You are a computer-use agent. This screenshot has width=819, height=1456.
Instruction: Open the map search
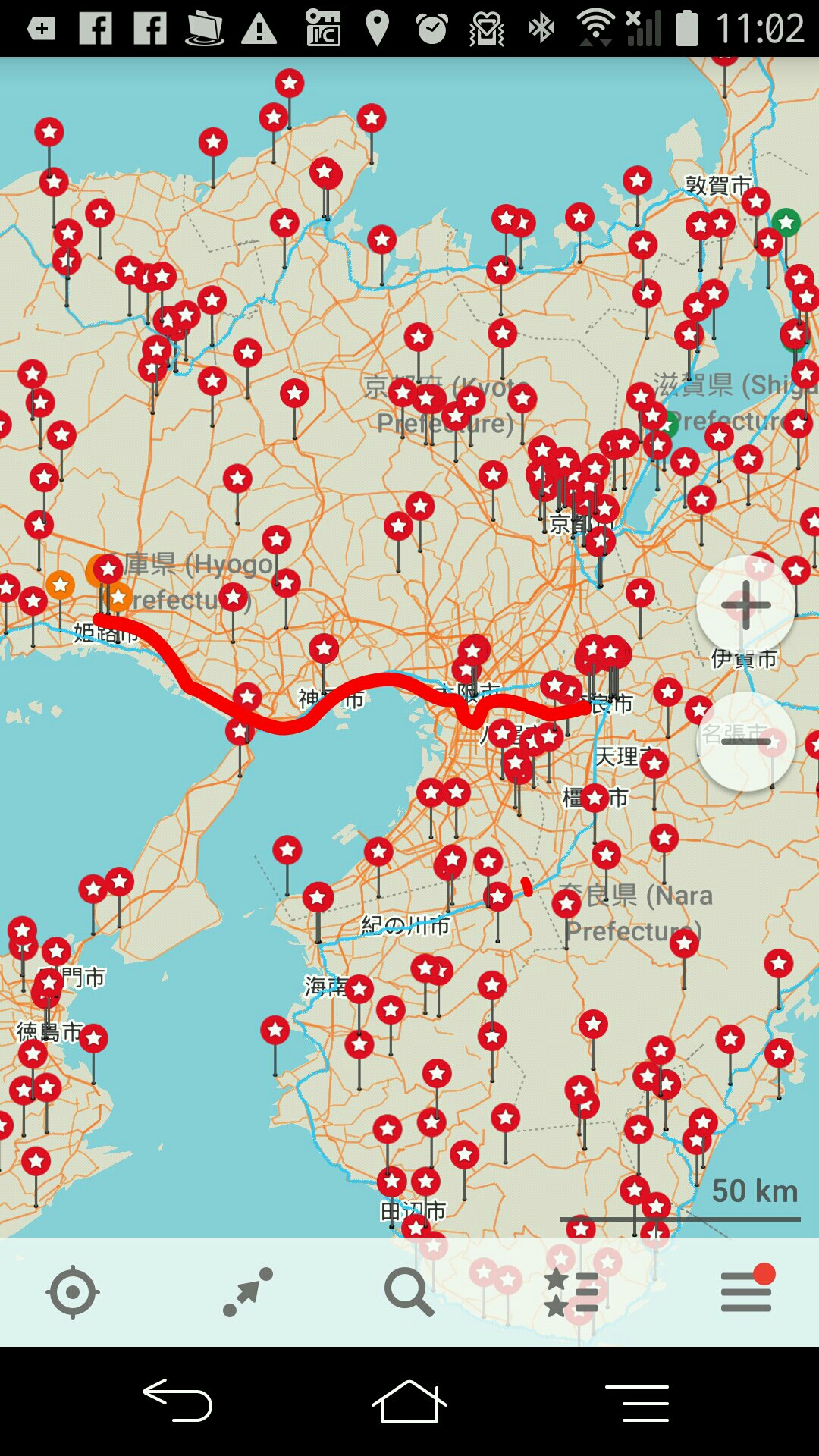tap(409, 1291)
